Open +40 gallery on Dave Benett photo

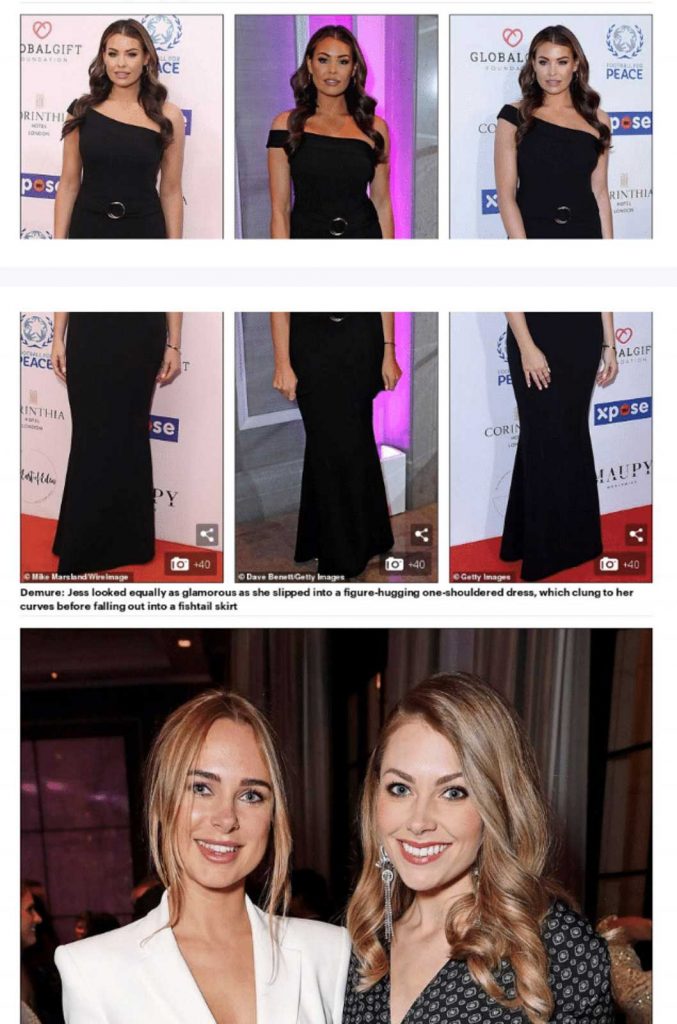point(406,564)
